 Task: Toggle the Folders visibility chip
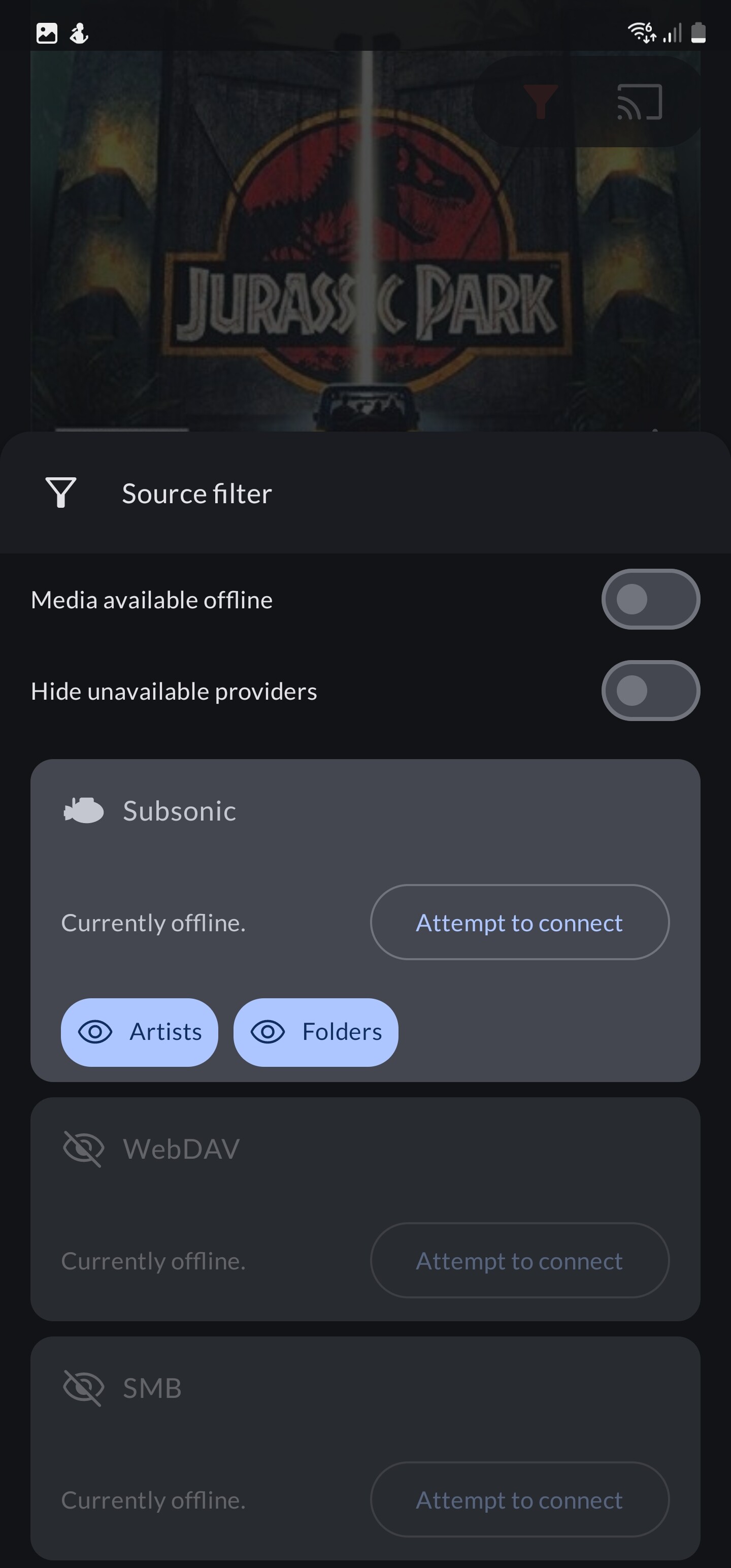(x=316, y=1032)
